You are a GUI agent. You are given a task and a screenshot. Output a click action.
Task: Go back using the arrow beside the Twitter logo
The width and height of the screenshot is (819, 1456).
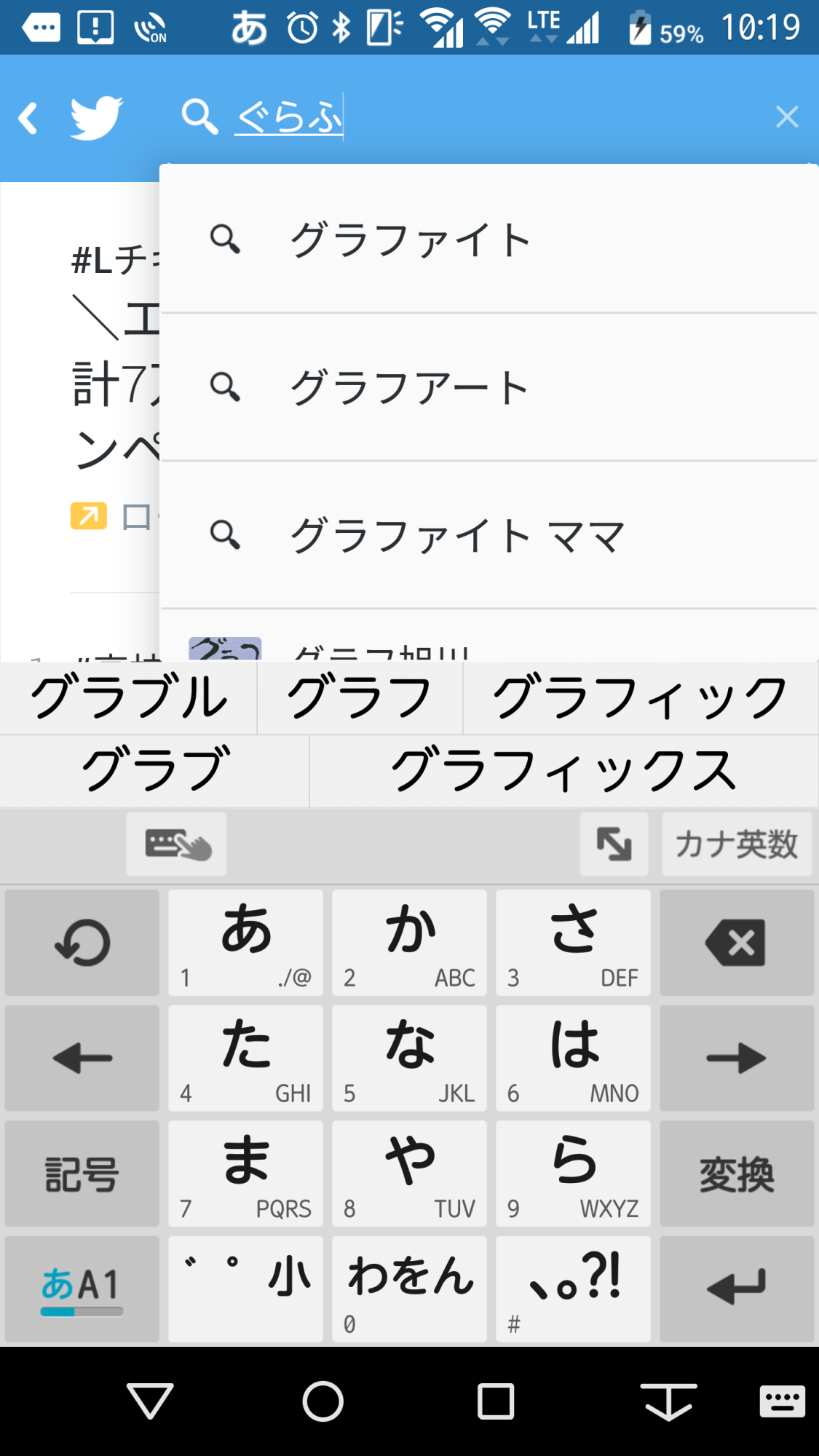tap(28, 118)
